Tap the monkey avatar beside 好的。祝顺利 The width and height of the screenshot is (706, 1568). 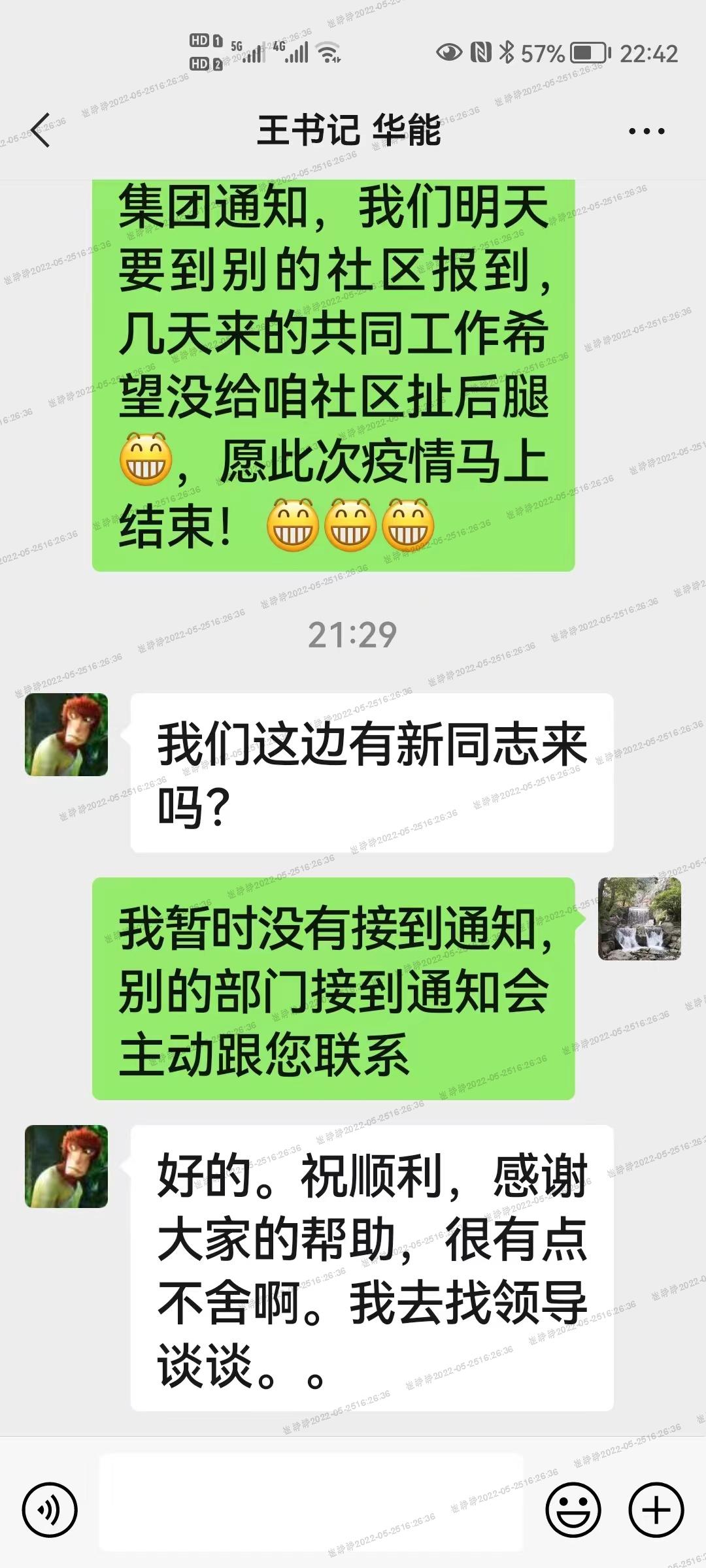[x=66, y=1166]
